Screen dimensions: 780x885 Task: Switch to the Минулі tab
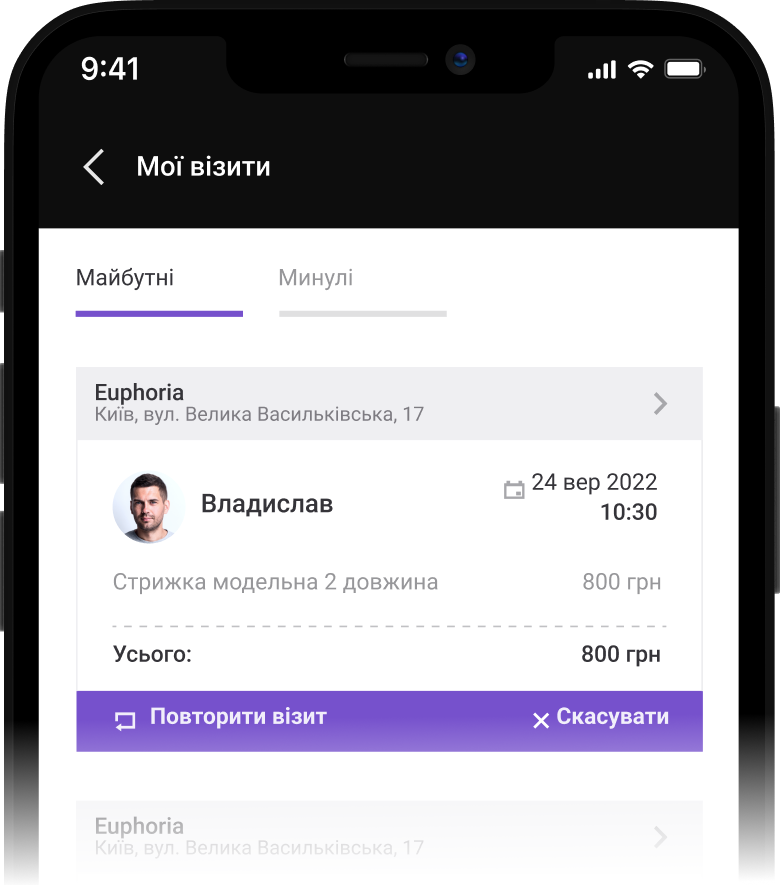(316, 278)
